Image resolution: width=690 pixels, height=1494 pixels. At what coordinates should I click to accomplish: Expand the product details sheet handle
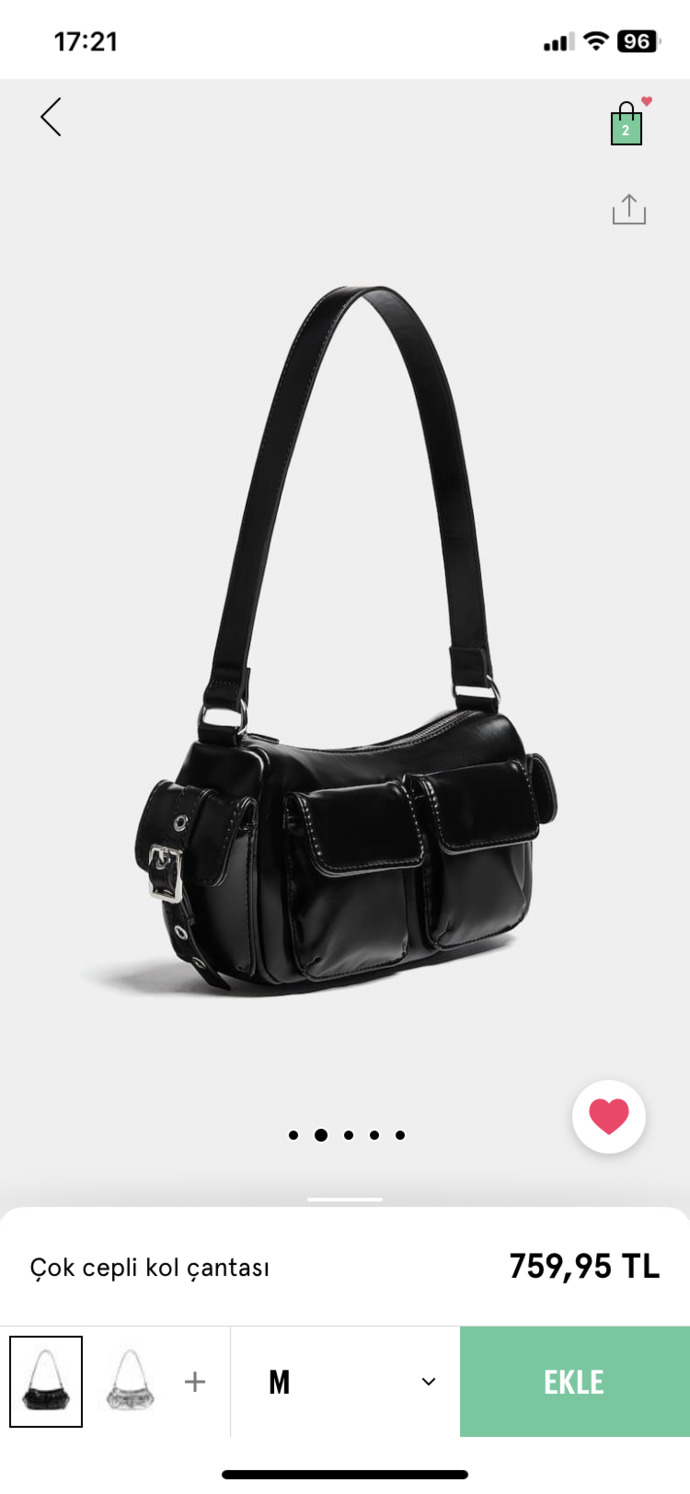tap(345, 1199)
